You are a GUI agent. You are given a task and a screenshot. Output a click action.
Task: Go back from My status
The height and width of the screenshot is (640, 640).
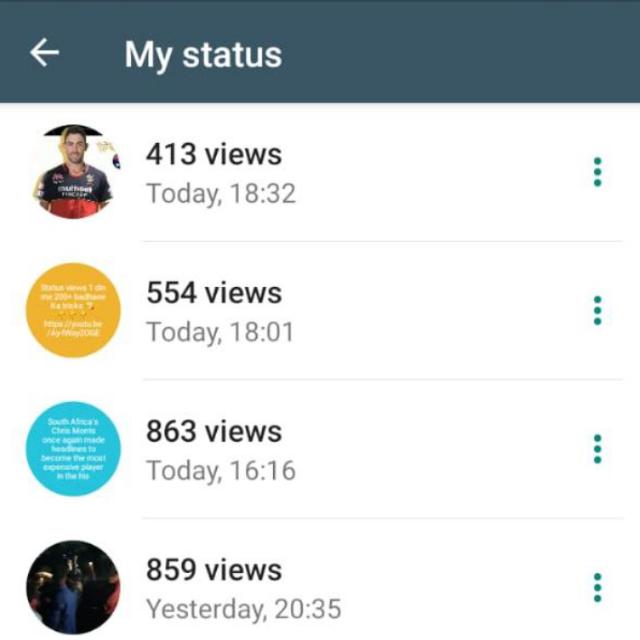point(45,53)
